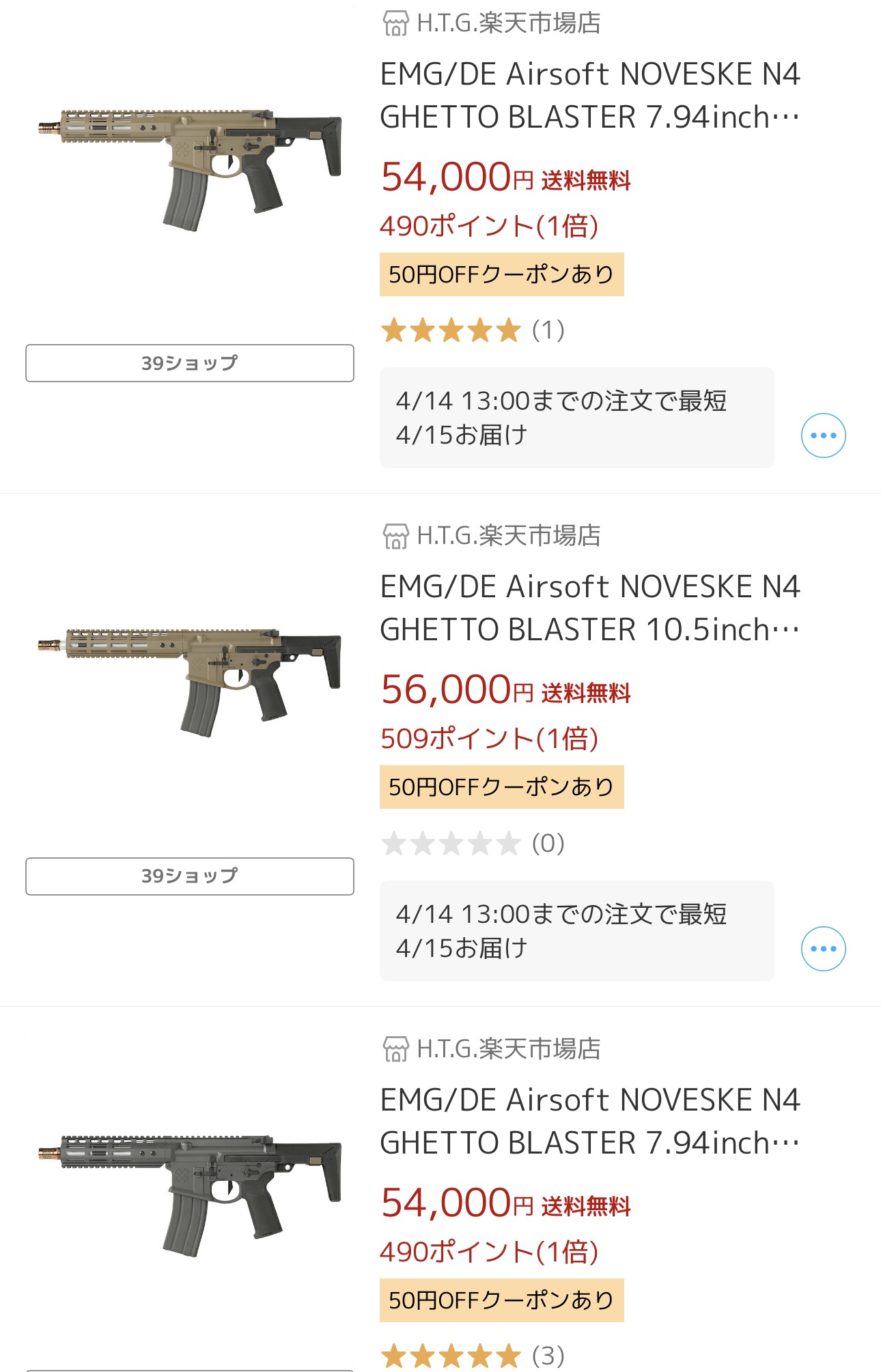Open the tan 7.94inch GHETTO BLASTER listing with 1 review
Screen dimensions: 881x1372
click(x=589, y=96)
